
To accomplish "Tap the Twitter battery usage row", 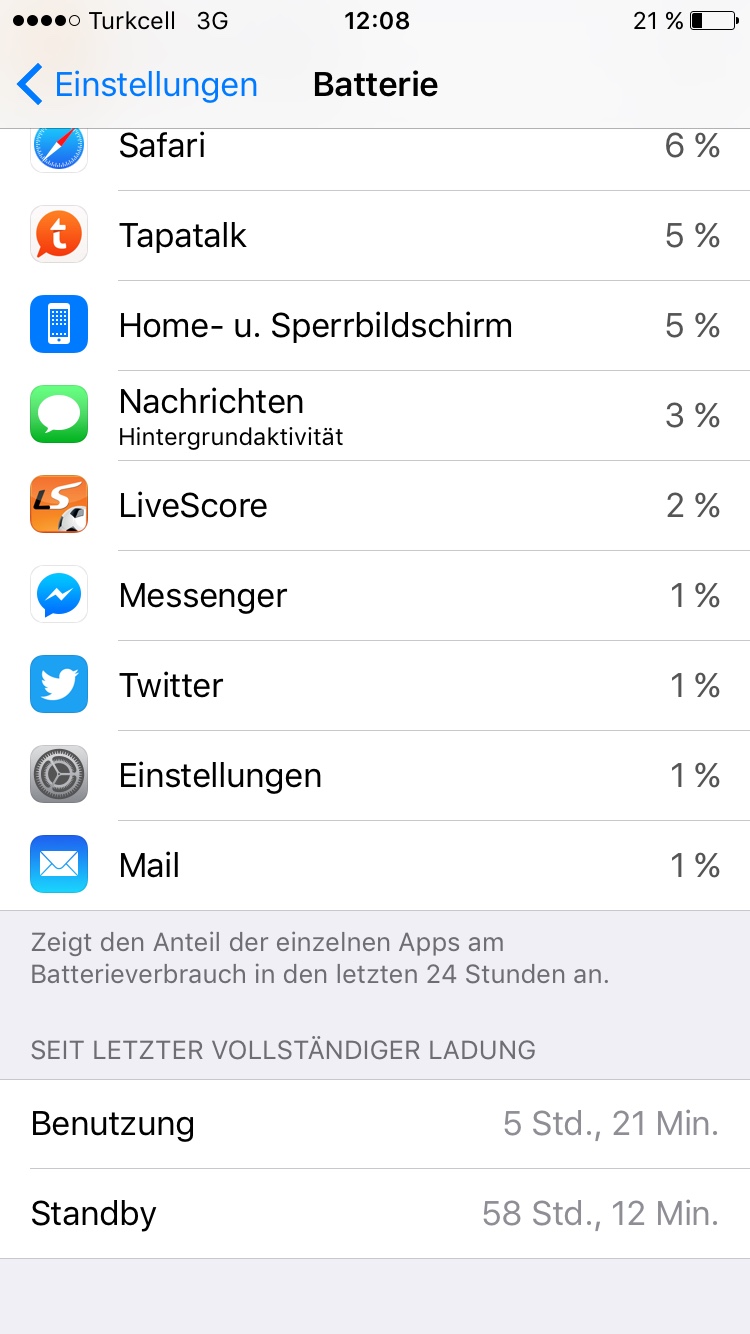I will click(375, 686).
